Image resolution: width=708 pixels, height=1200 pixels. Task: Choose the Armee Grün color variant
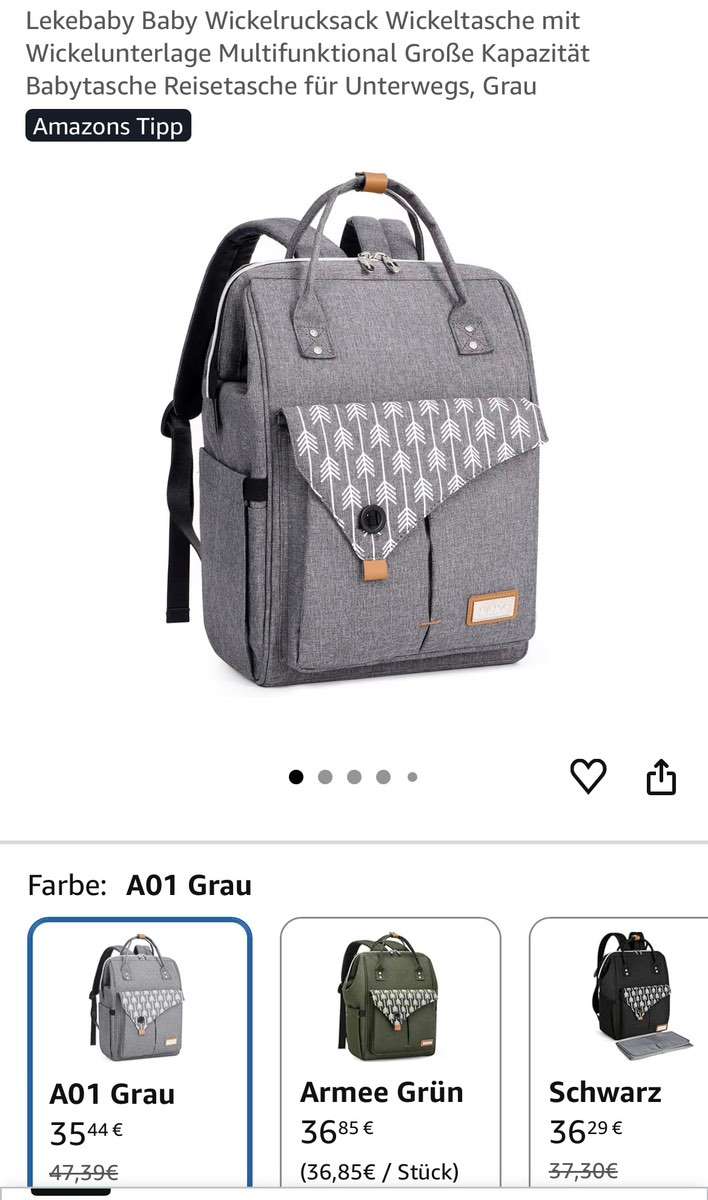tap(390, 1050)
